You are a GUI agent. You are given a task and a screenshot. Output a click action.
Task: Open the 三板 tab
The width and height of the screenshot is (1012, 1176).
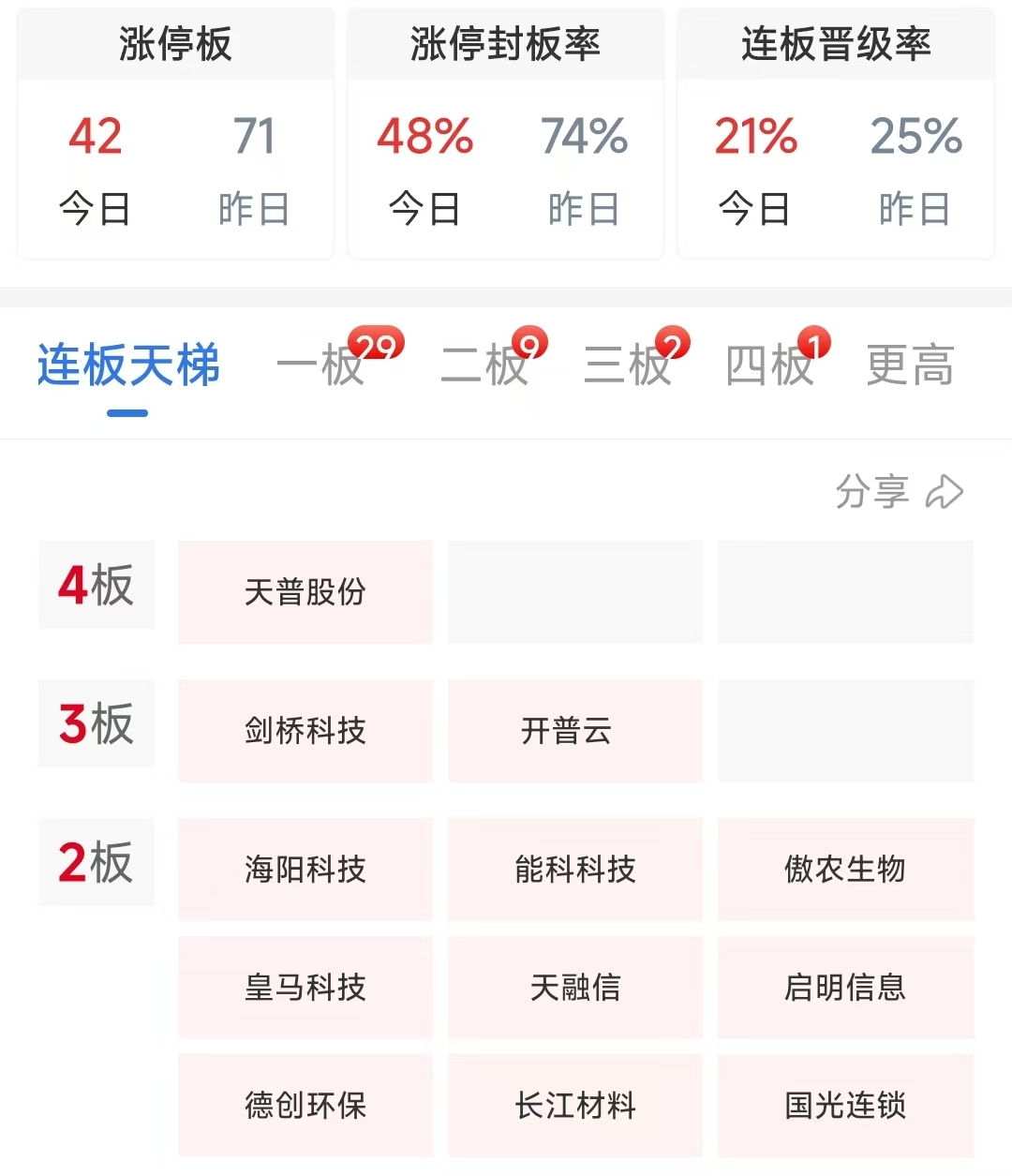coord(628,365)
